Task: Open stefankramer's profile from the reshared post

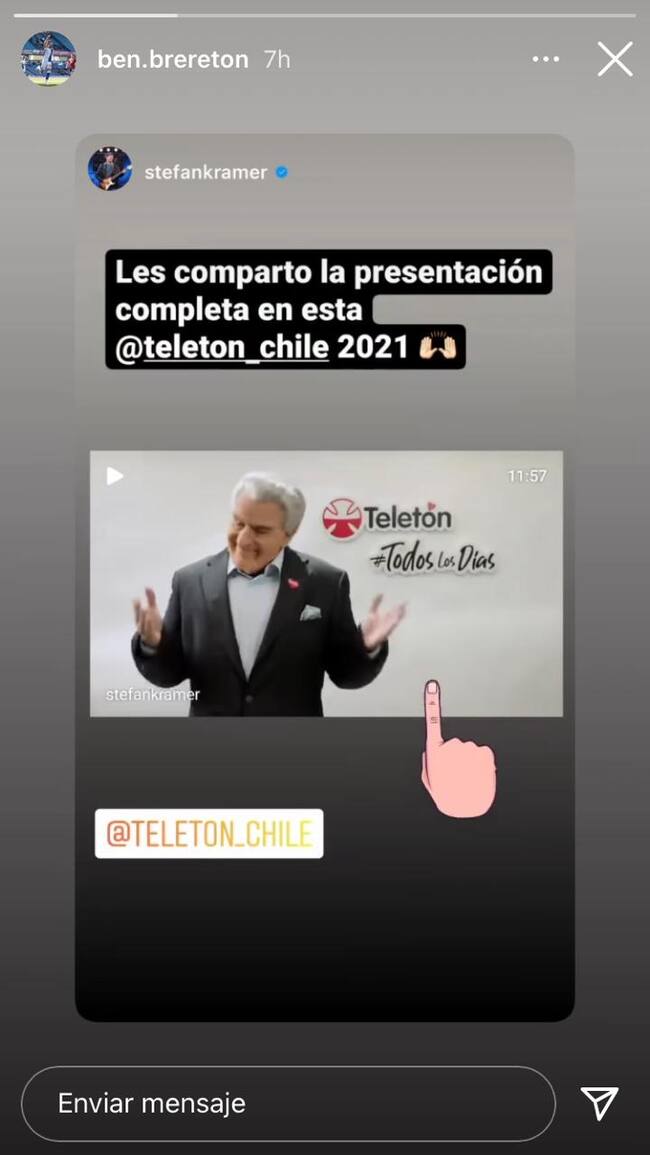Action: (x=205, y=172)
